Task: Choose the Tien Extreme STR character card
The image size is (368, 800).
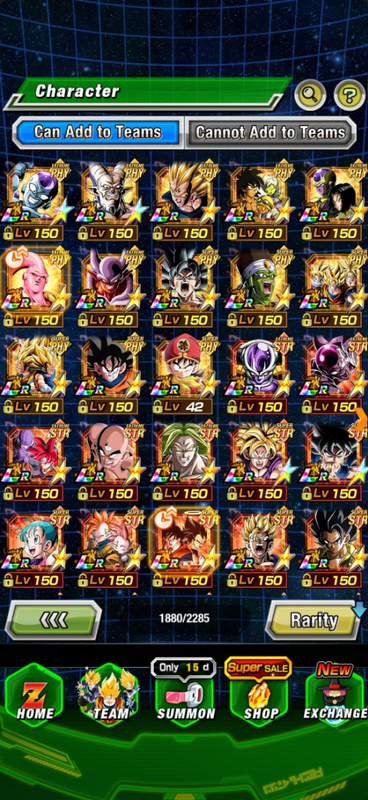Action: (110, 462)
